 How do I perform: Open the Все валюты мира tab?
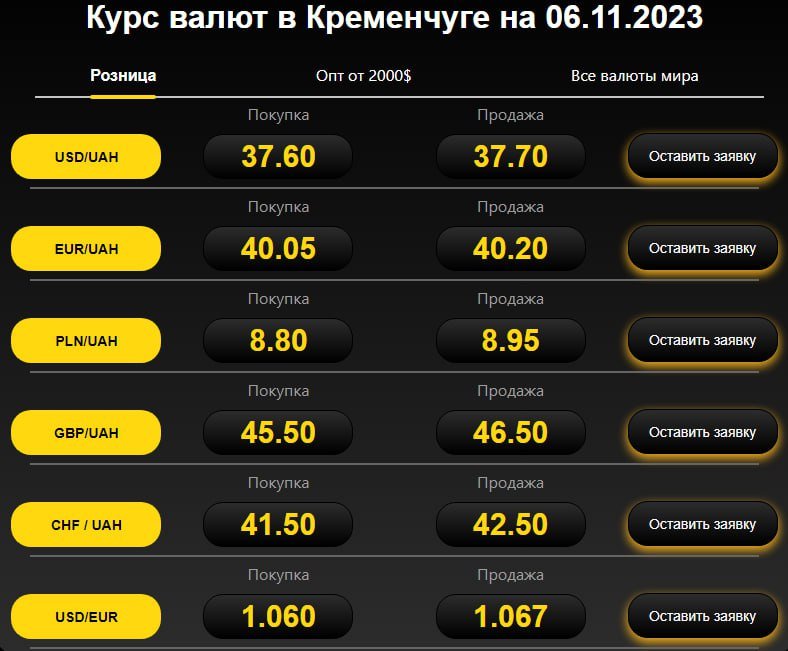[634, 76]
